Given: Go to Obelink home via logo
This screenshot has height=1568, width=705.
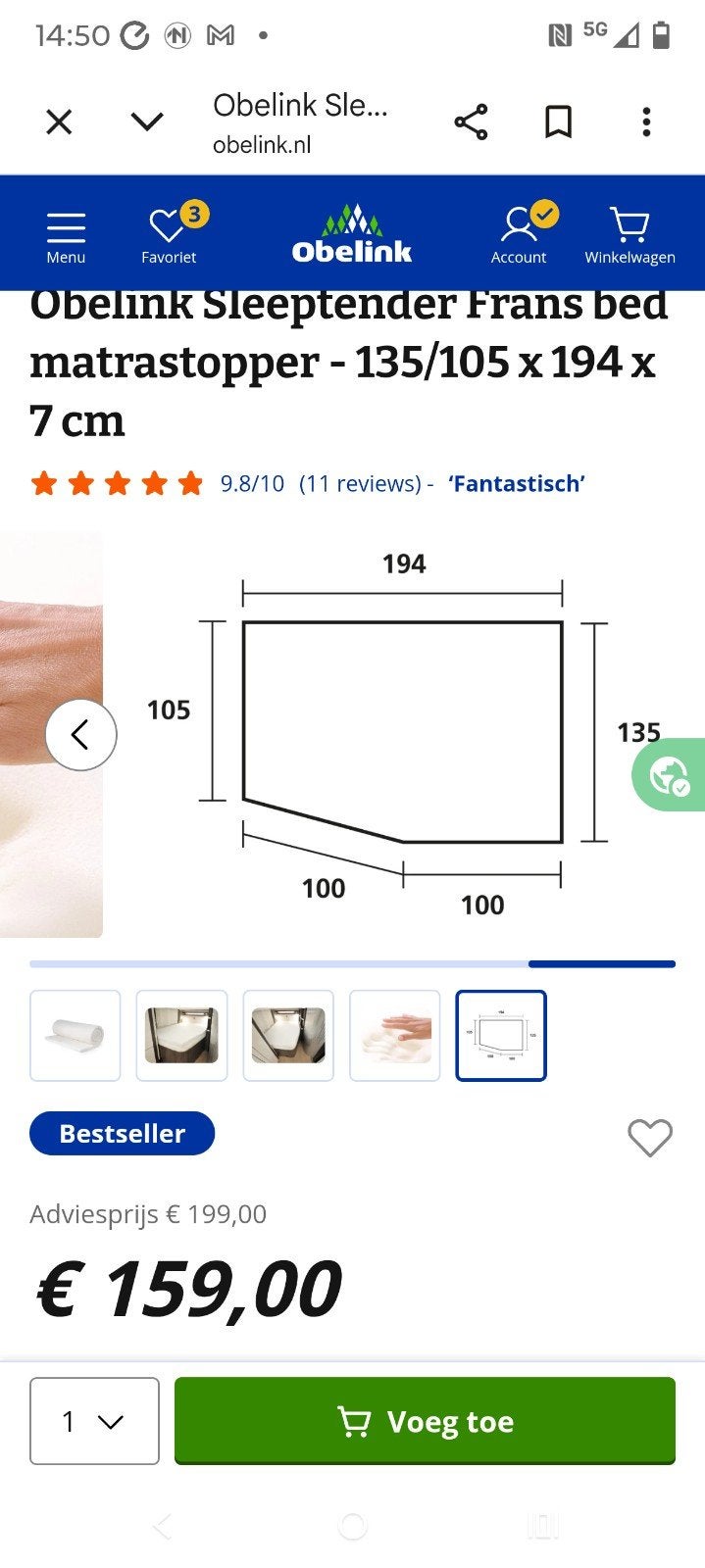Looking at the screenshot, I should (x=352, y=233).
